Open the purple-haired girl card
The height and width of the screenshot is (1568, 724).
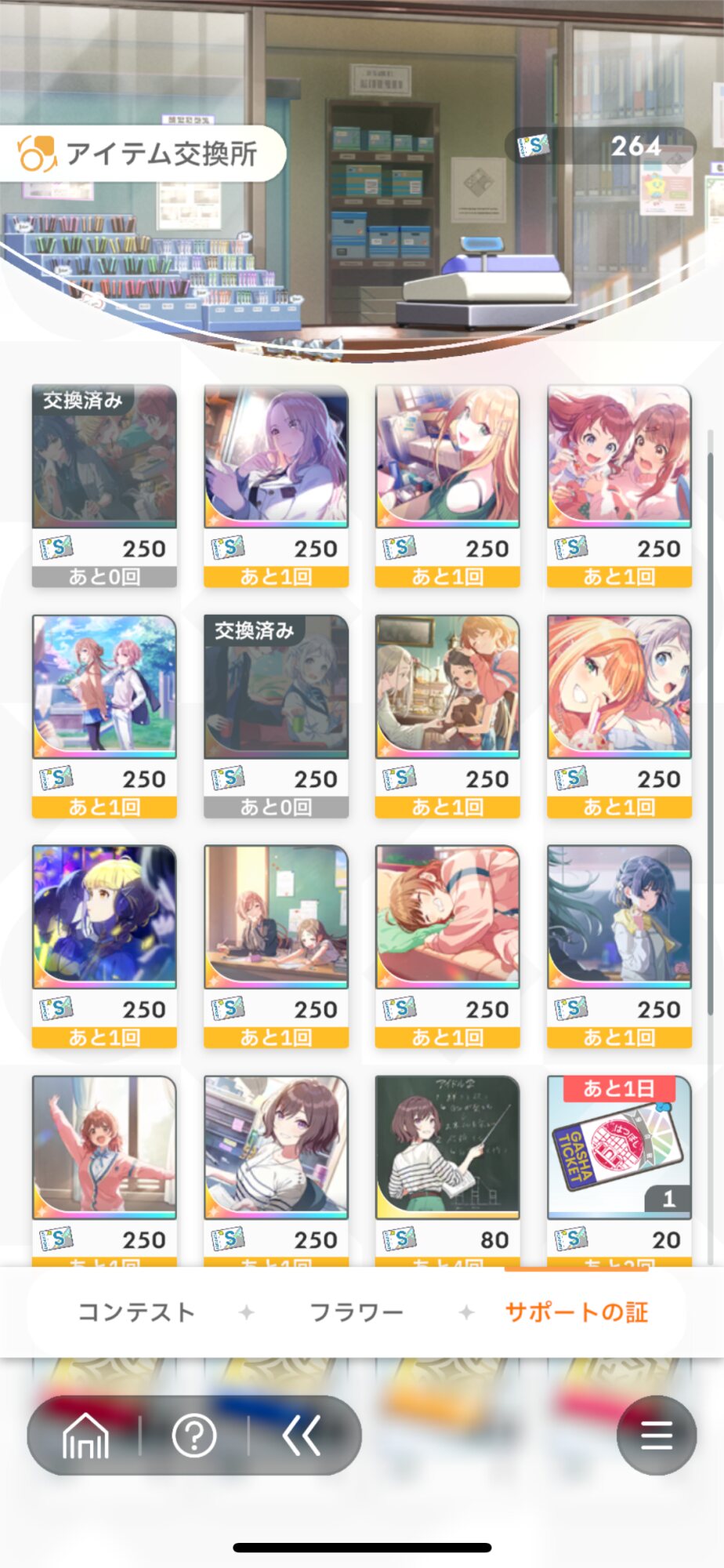tap(276, 485)
